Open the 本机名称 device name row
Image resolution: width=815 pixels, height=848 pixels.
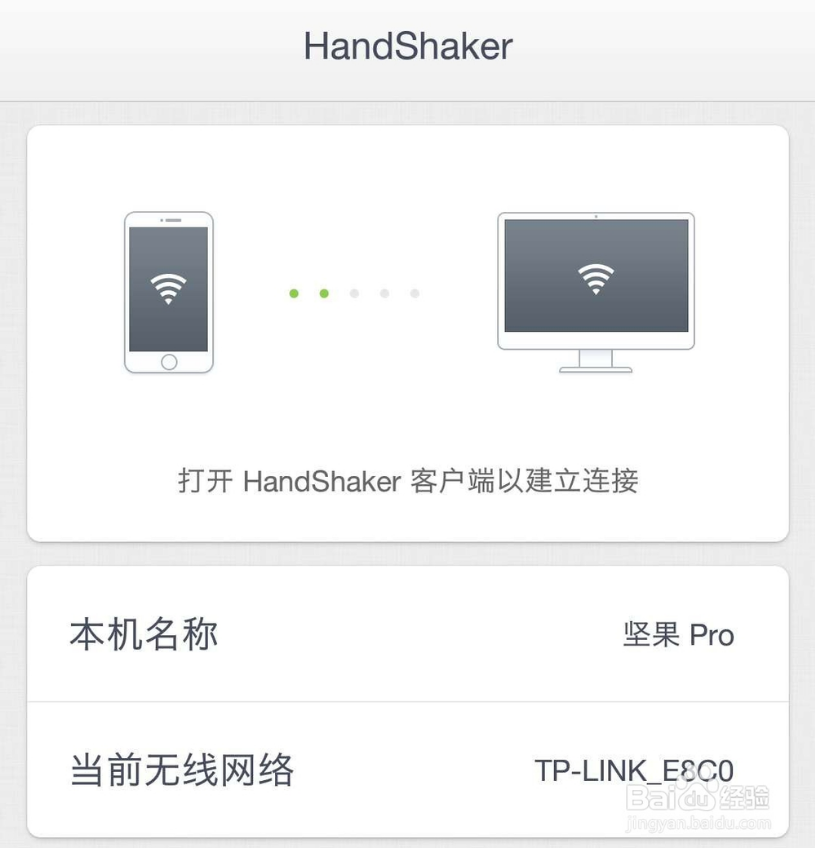(407, 635)
